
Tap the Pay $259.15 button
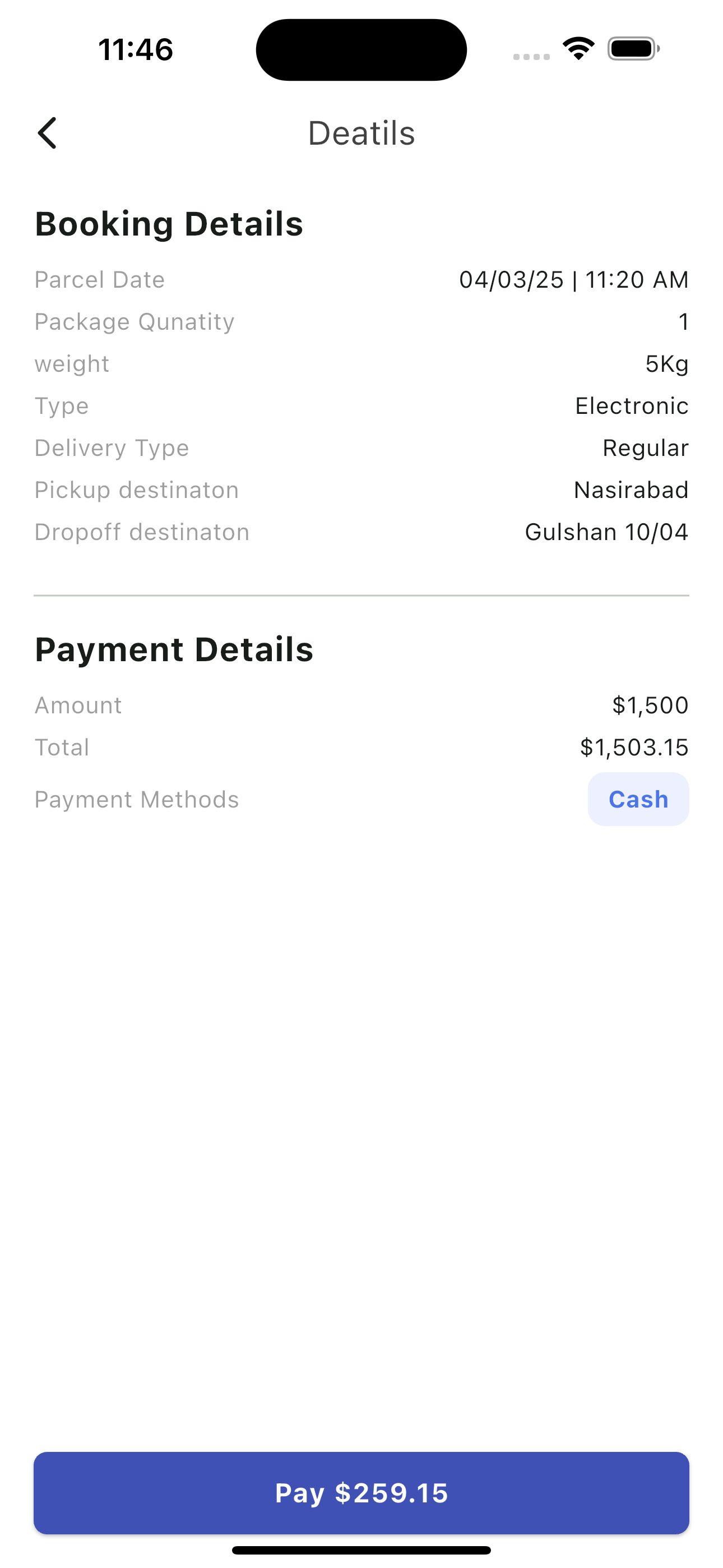coord(361,1492)
